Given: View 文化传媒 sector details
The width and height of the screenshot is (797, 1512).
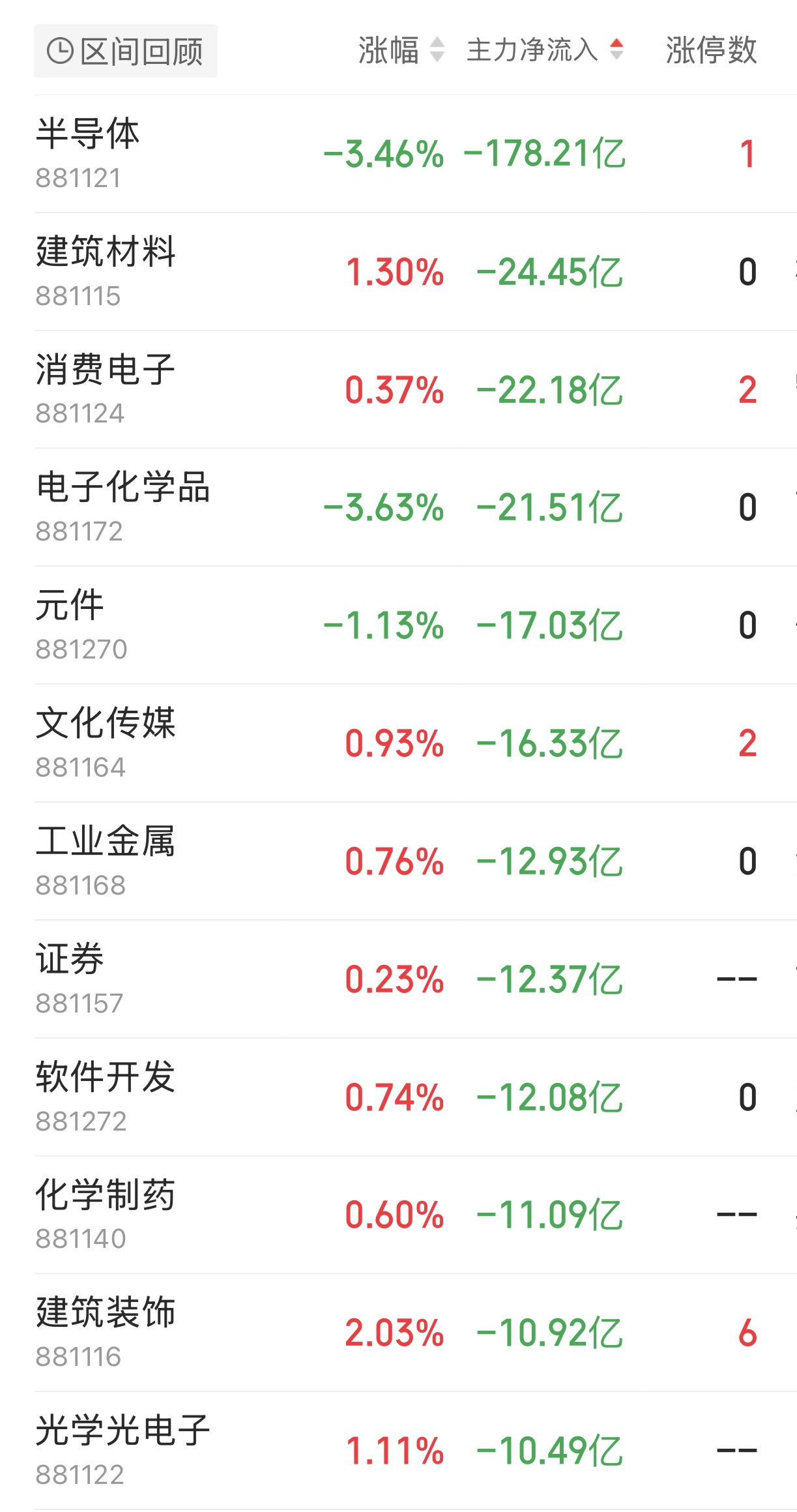Looking at the screenshot, I should 416,743.
